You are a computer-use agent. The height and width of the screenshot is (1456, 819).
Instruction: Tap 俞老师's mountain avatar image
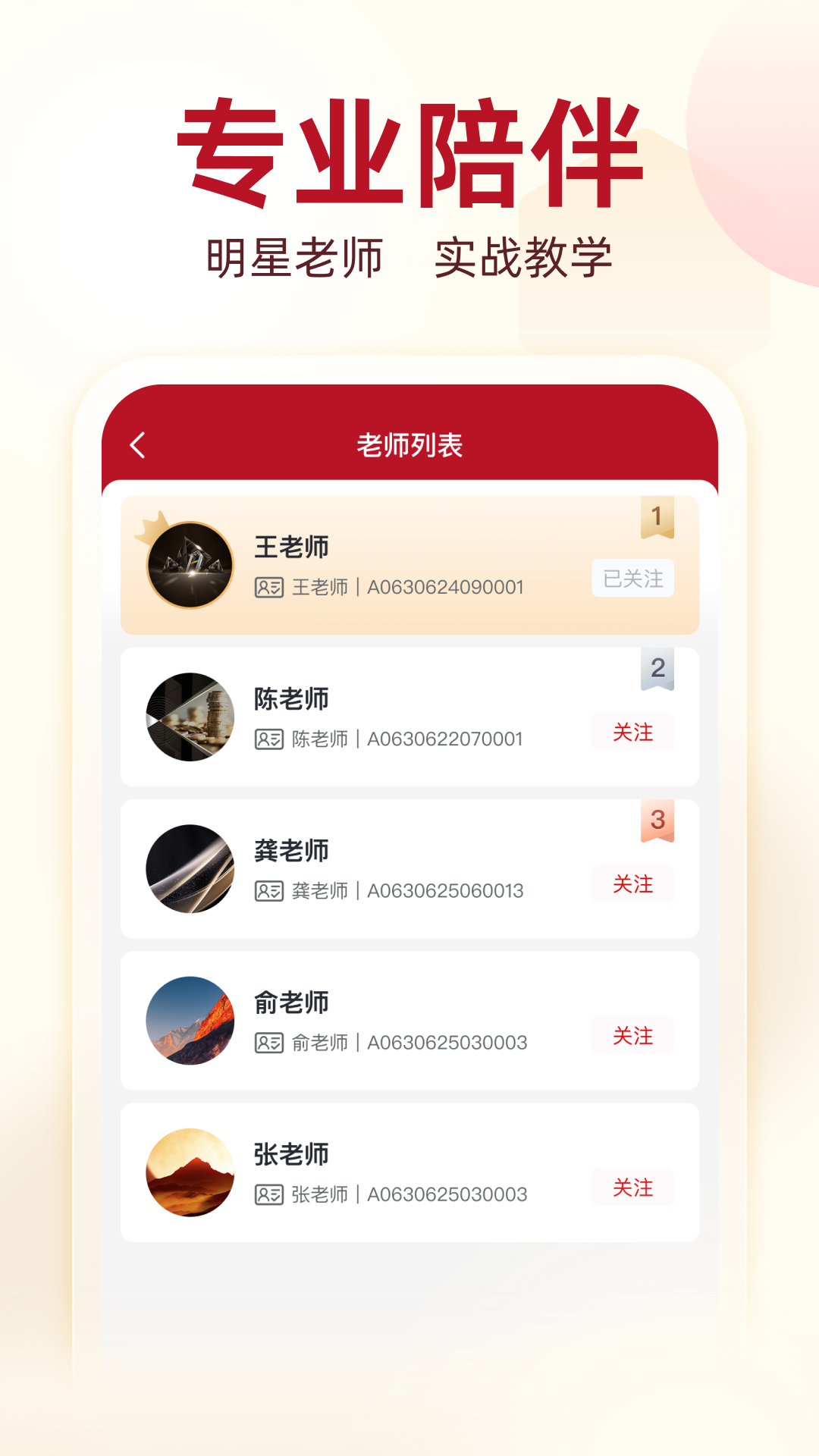point(190,1020)
